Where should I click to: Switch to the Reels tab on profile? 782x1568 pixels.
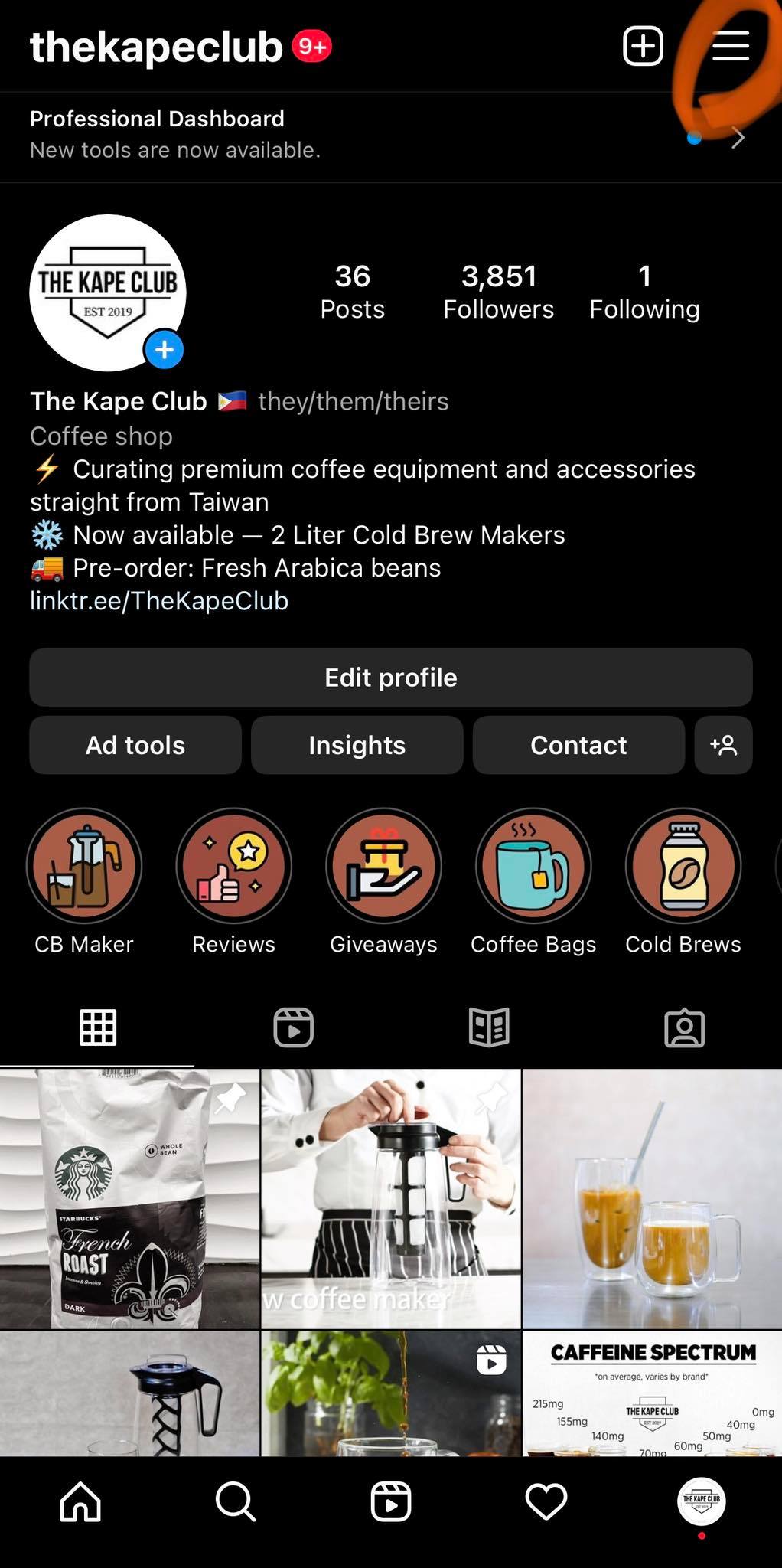pyautogui.click(x=293, y=1027)
